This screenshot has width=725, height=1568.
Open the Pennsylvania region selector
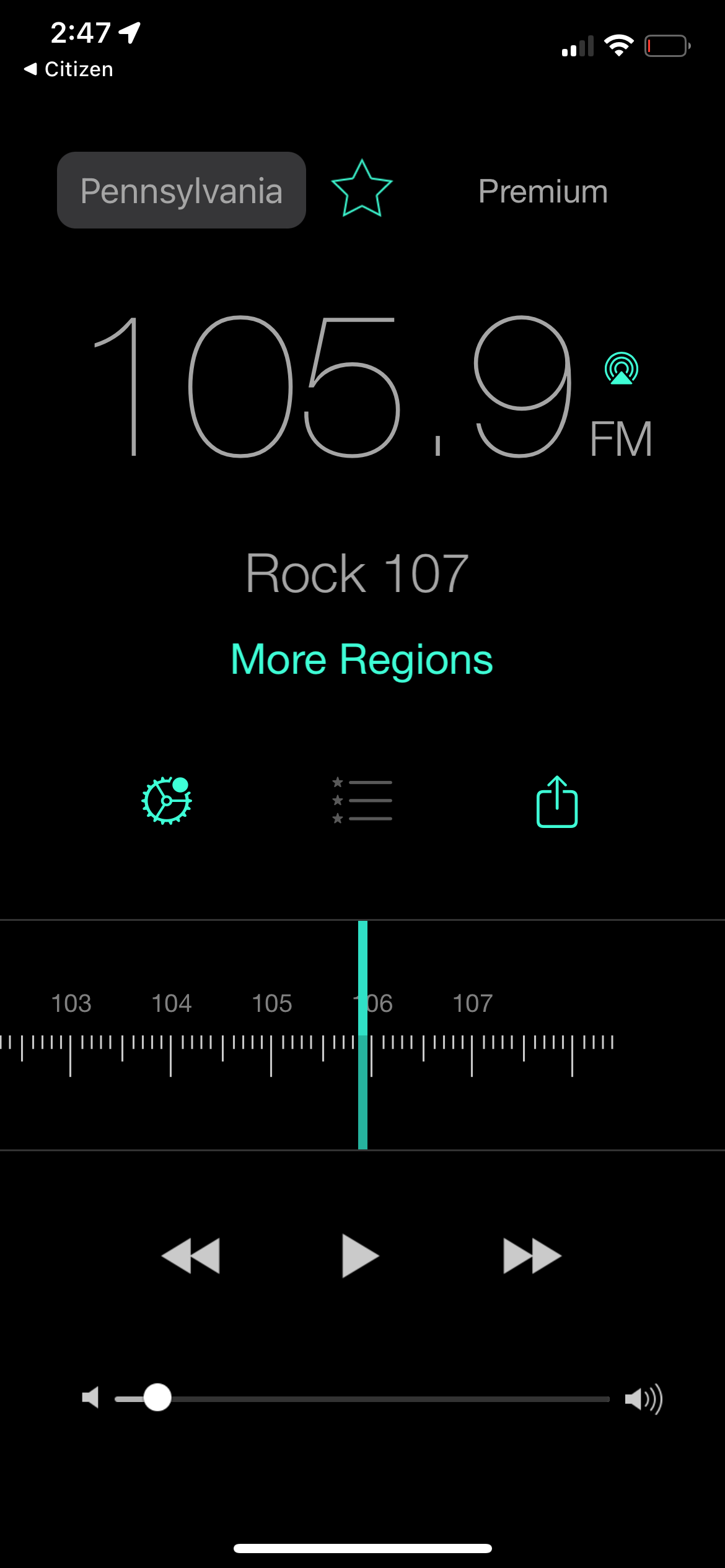pos(181,190)
